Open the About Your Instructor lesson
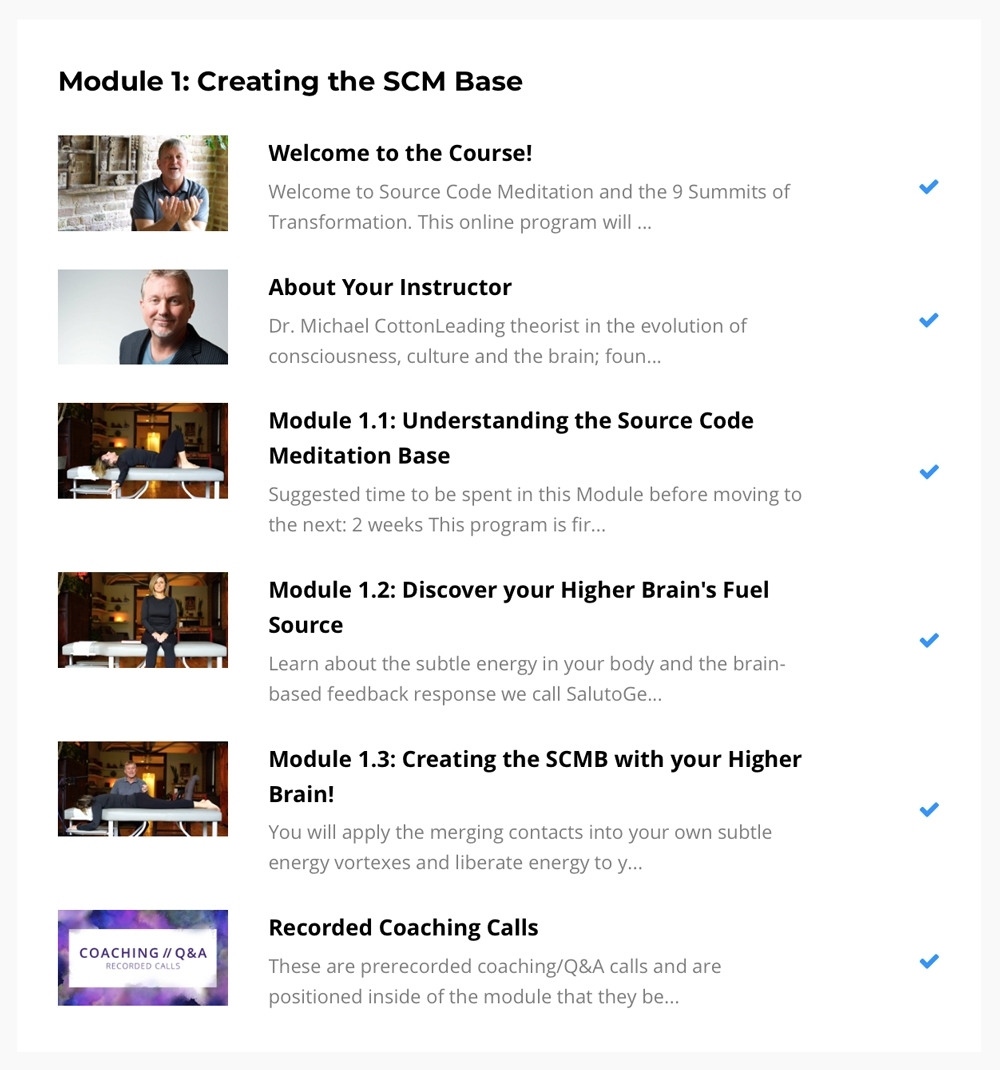Screen dimensions: 1000x1070 coord(390,287)
